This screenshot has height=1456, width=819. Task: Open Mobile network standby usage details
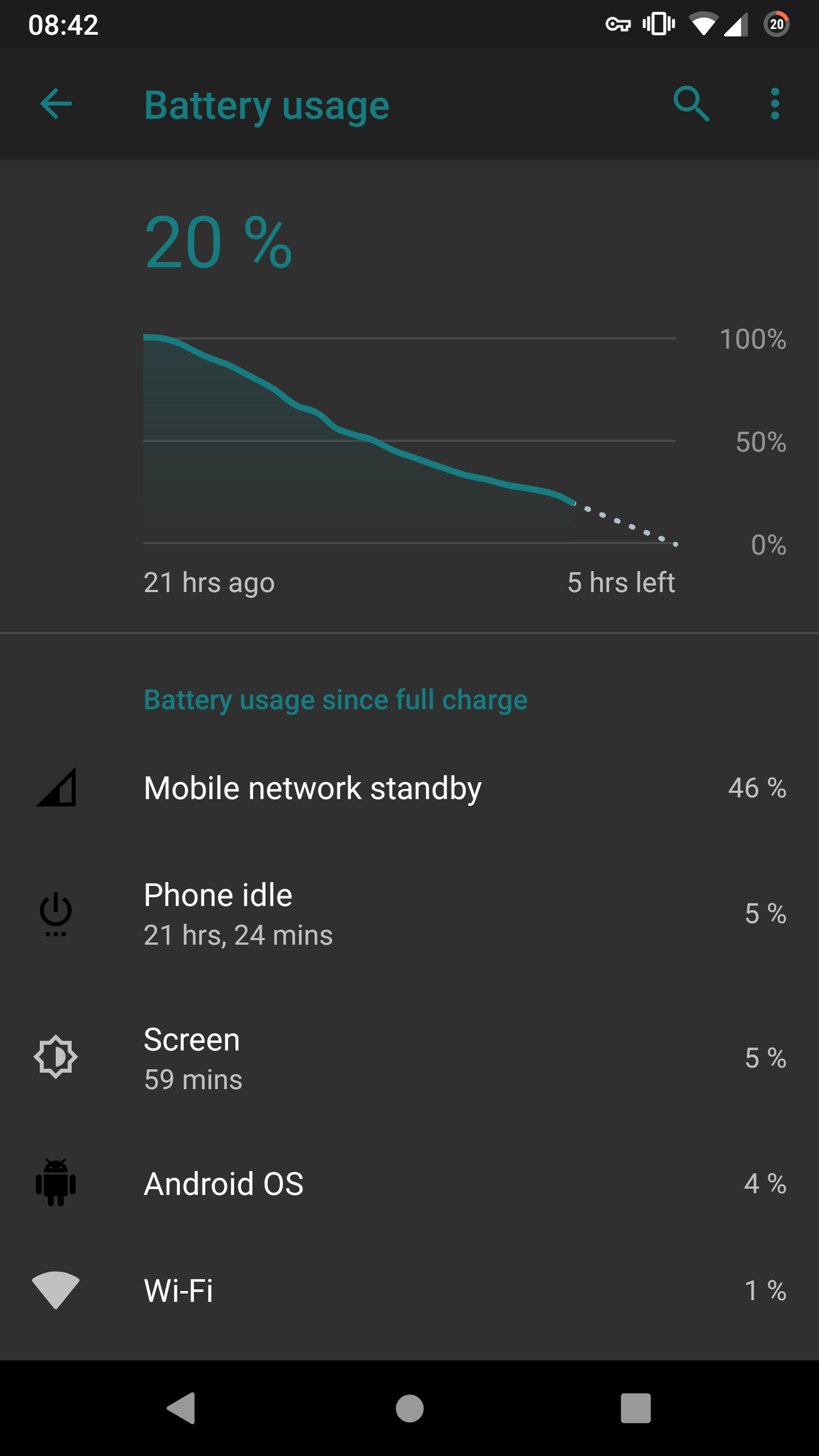coord(409,788)
